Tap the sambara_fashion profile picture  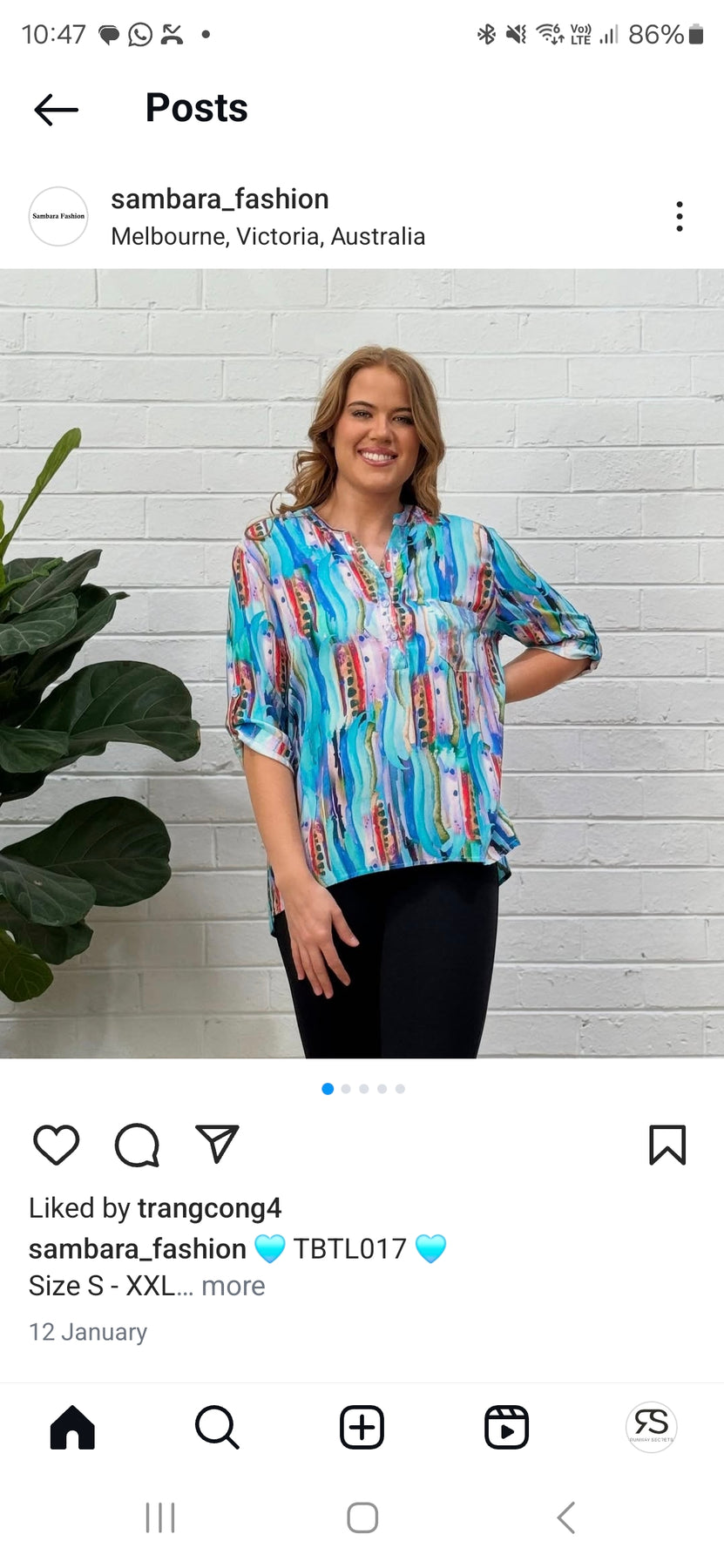point(58,216)
